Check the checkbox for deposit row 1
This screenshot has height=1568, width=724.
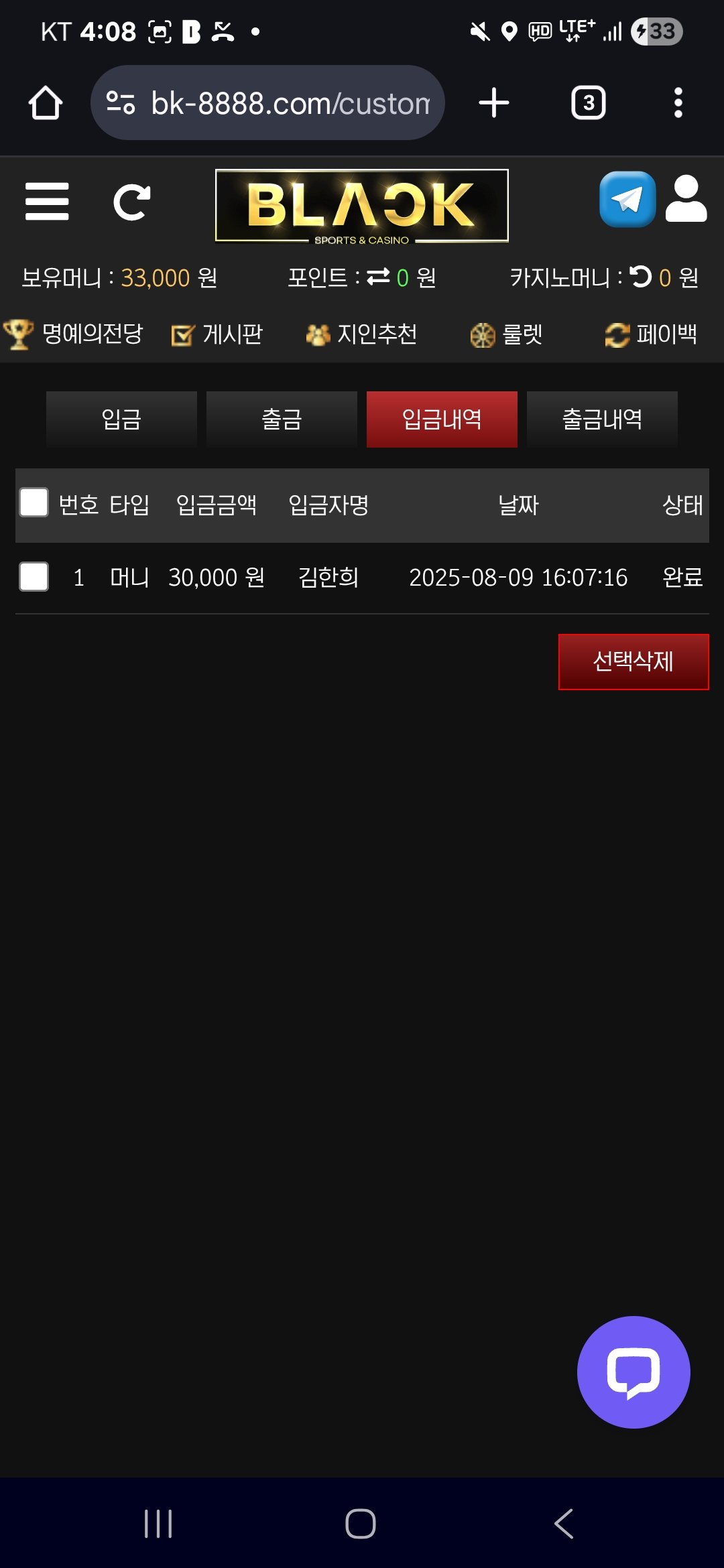(x=34, y=576)
